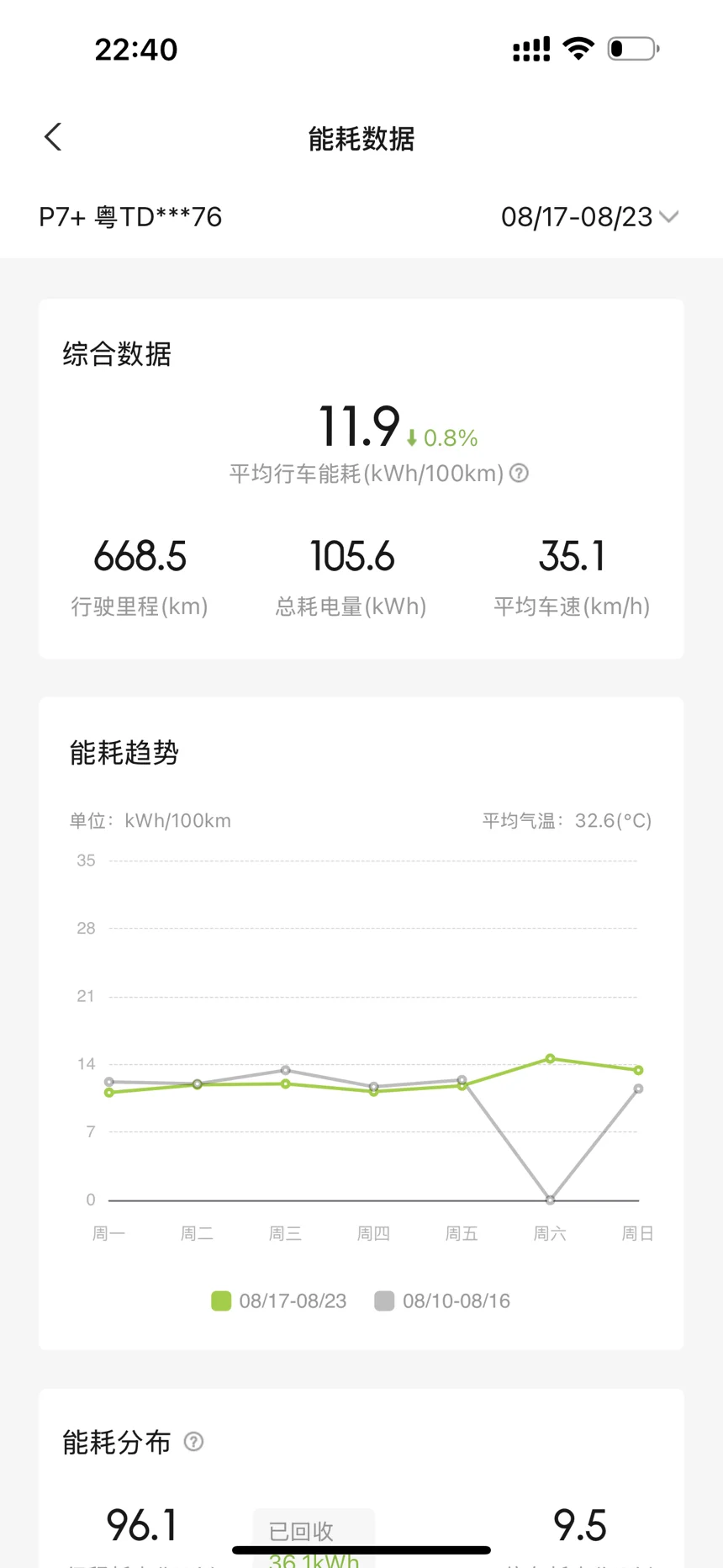Tap the help icon beside 平均行车能耗
This screenshot has width=723, height=1568.
[520, 474]
